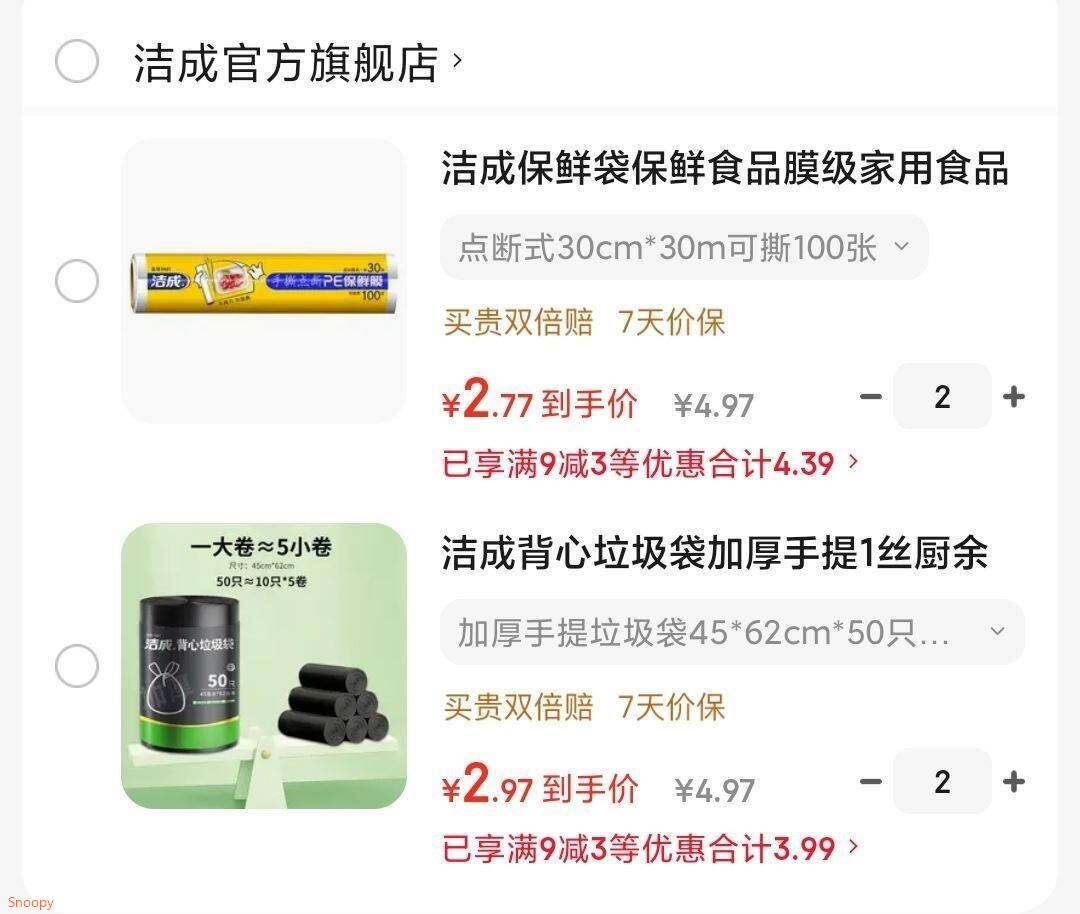1080x914 pixels.
Task: Open the 洁成官方旗舰店 store page
Action: pos(297,62)
